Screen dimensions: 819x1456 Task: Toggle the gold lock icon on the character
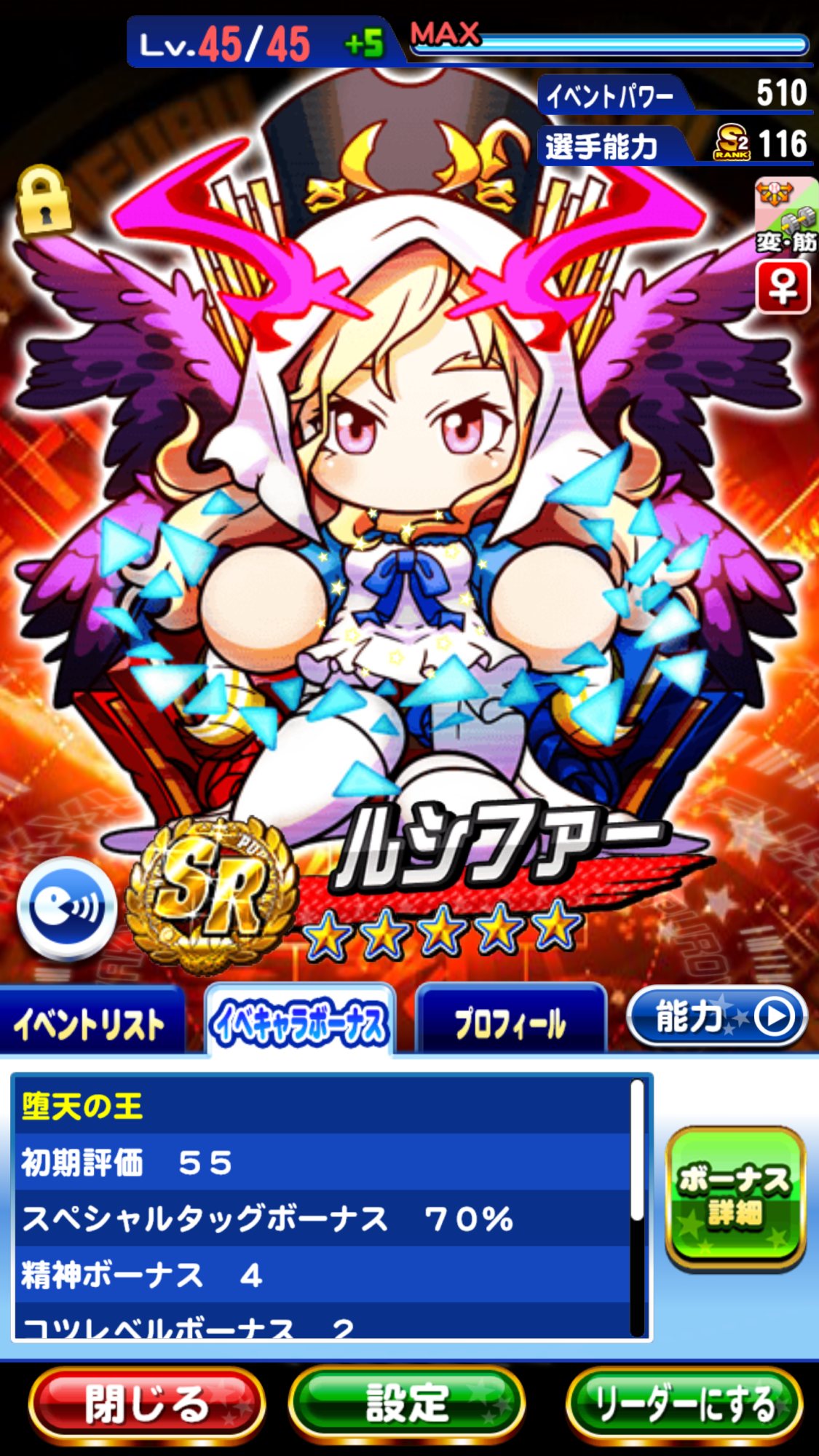(44, 200)
